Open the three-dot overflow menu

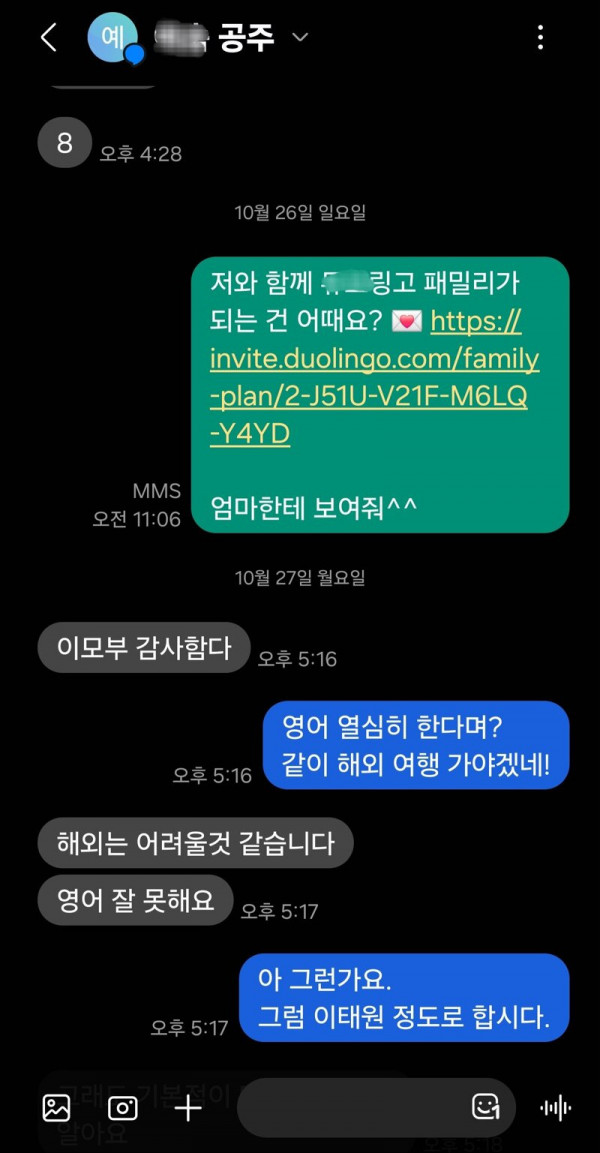click(540, 38)
